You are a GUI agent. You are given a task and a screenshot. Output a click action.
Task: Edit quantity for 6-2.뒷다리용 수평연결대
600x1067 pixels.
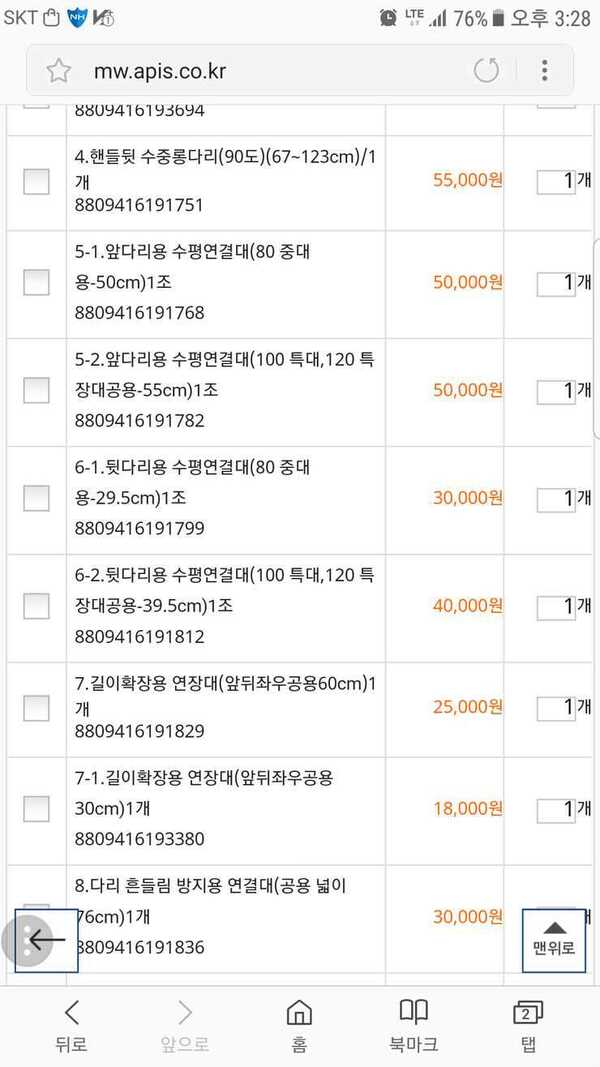(x=556, y=607)
